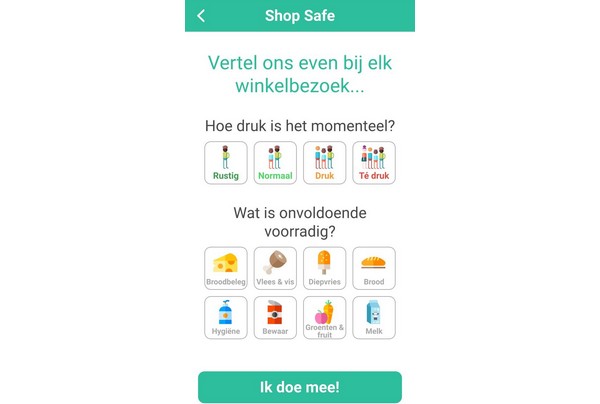Choose Normaal as current busyness
The height and width of the screenshot is (404, 600).
(x=275, y=163)
